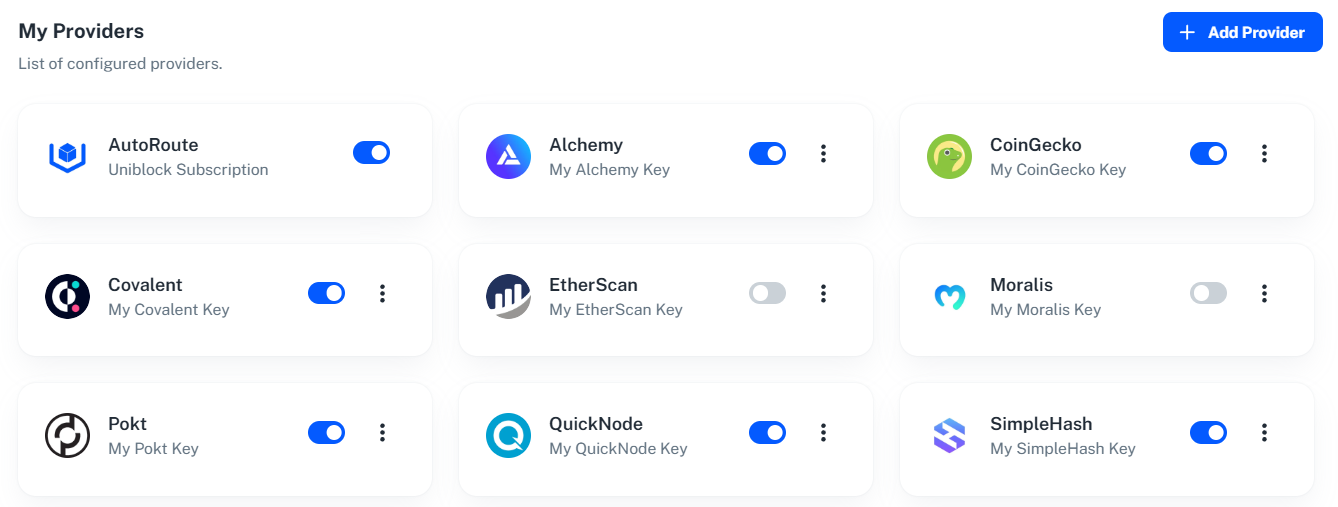
Task: Open SimpleHash's three-dot menu
Action: tap(1264, 432)
